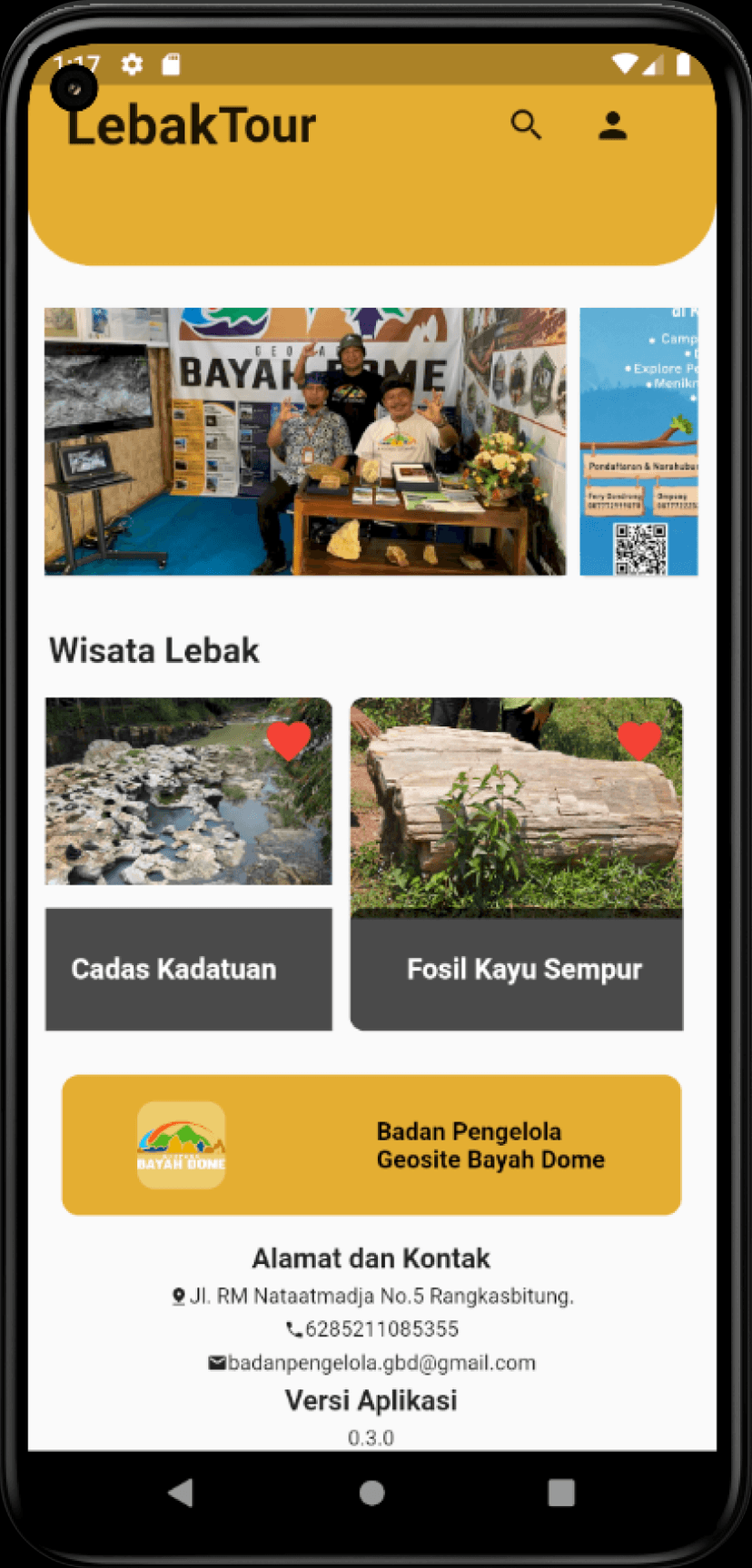
Task: Toggle the heart on the Fosil Kayu Sempur card
Action: coord(639,740)
